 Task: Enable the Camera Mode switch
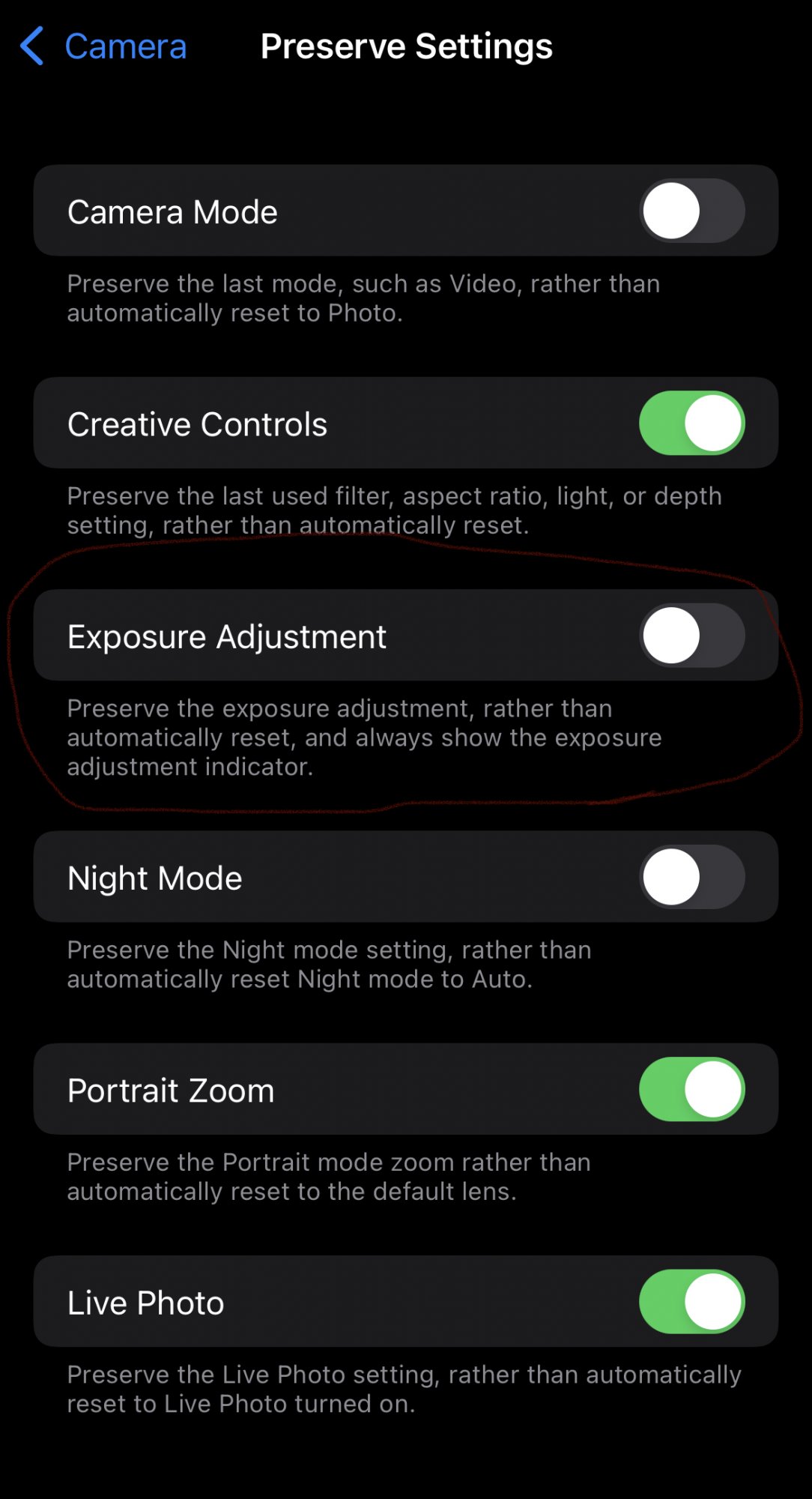tap(691, 211)
